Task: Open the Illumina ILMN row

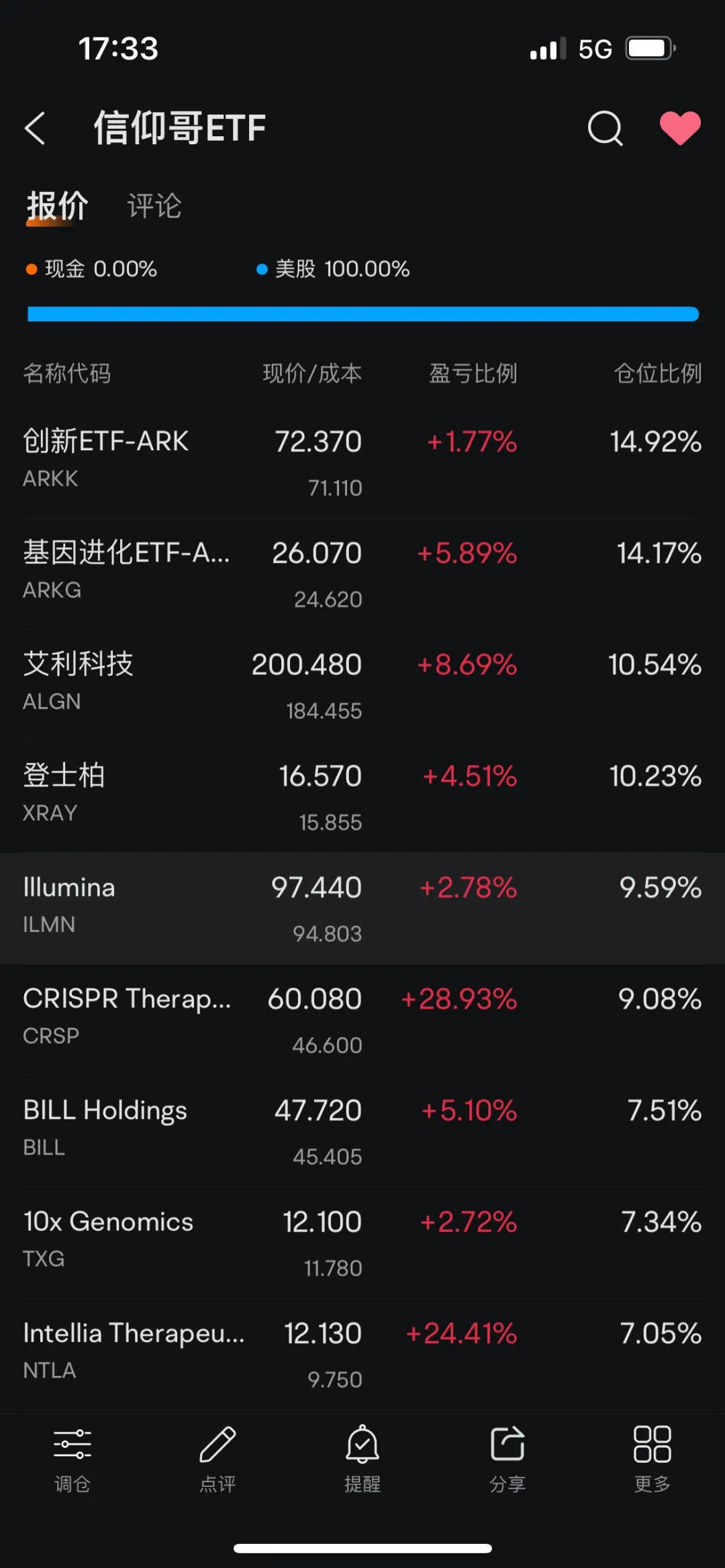Action: tap(362, 908)
